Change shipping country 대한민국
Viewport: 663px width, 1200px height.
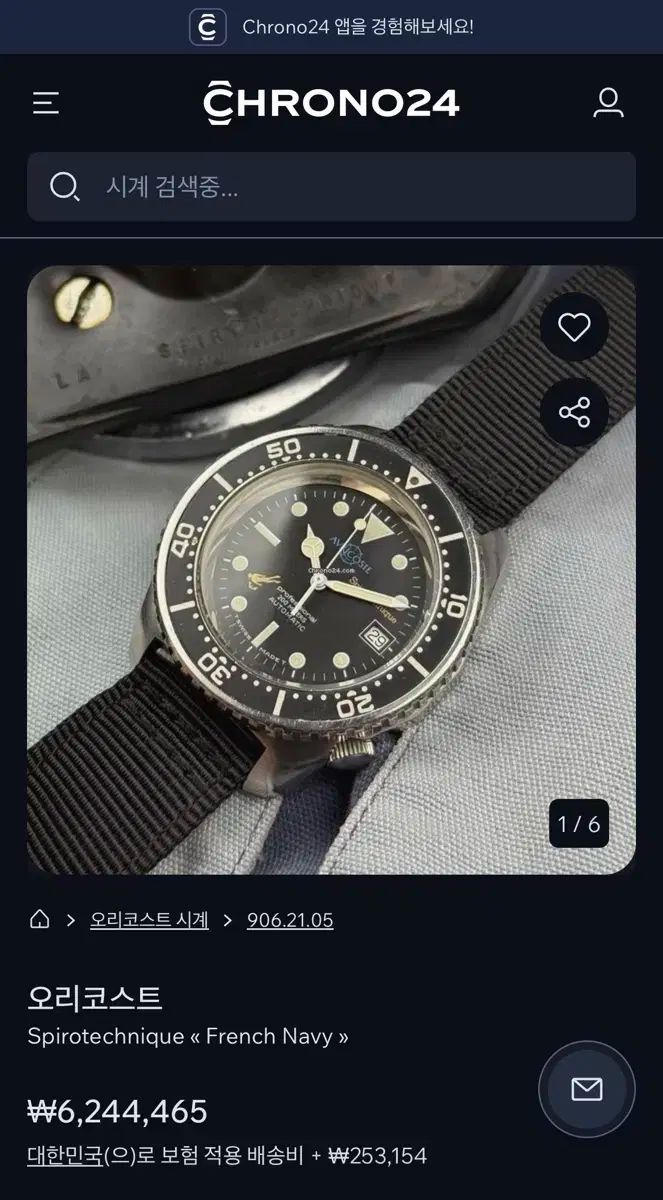pos(65,1156)
